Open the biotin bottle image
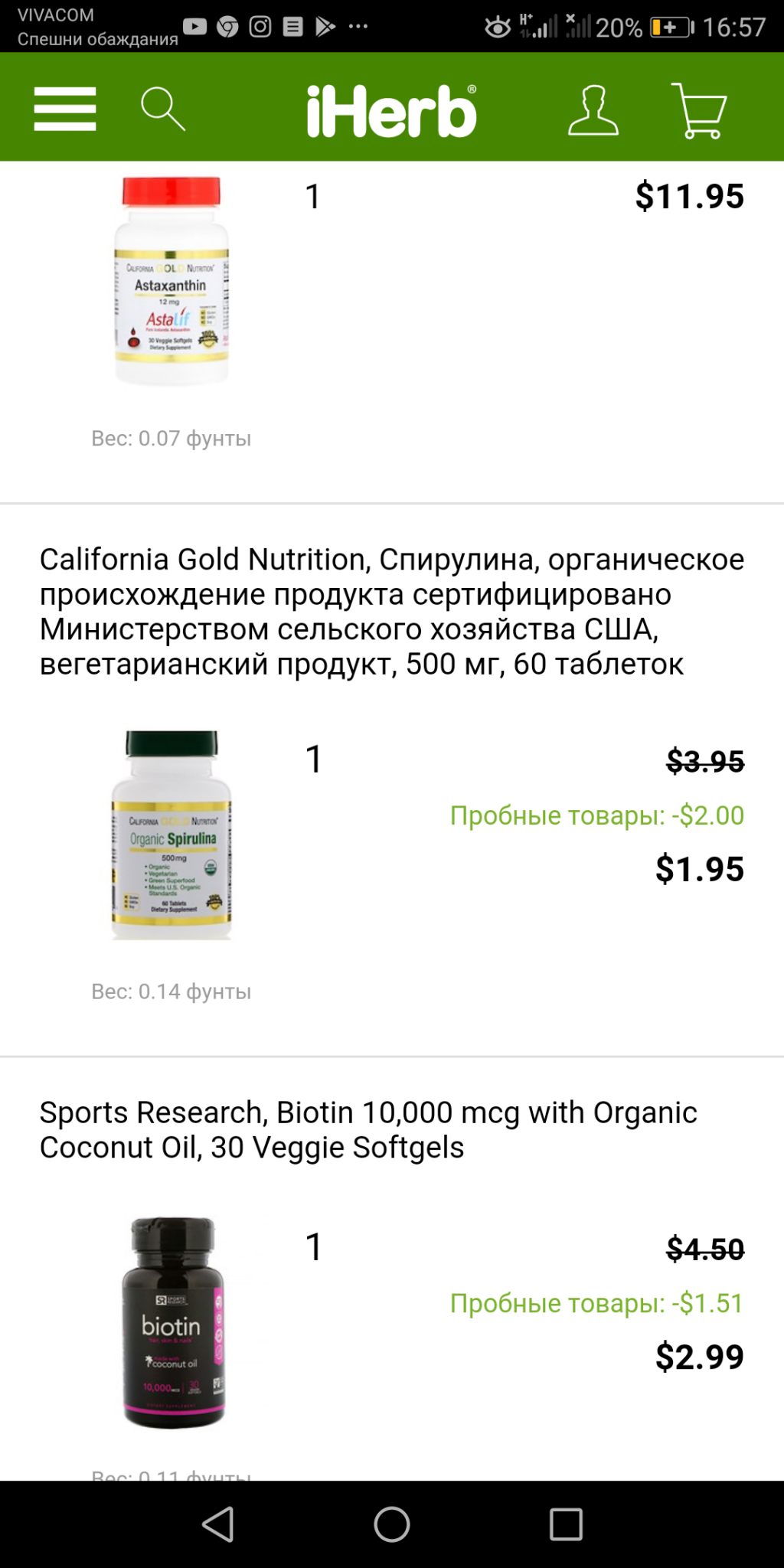784x1568 pixels. [x=173, y=1322]
